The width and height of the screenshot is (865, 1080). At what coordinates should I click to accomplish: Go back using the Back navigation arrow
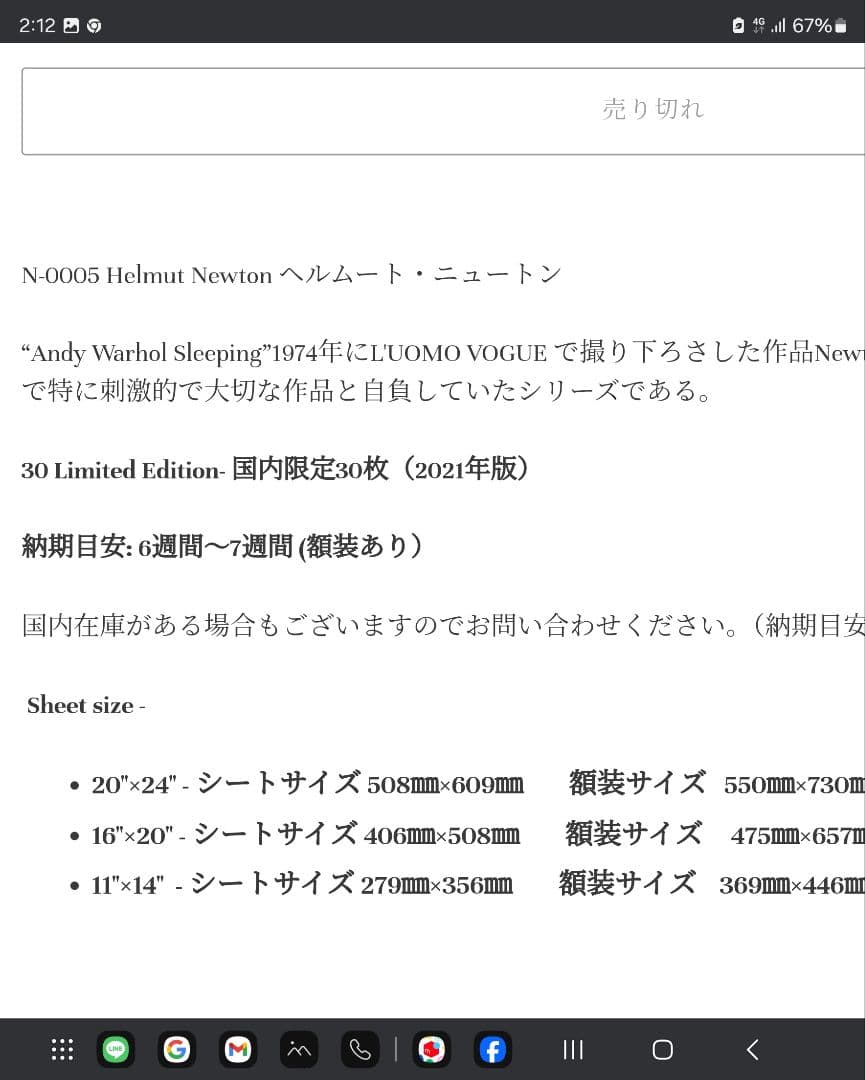coord(753,1049)
